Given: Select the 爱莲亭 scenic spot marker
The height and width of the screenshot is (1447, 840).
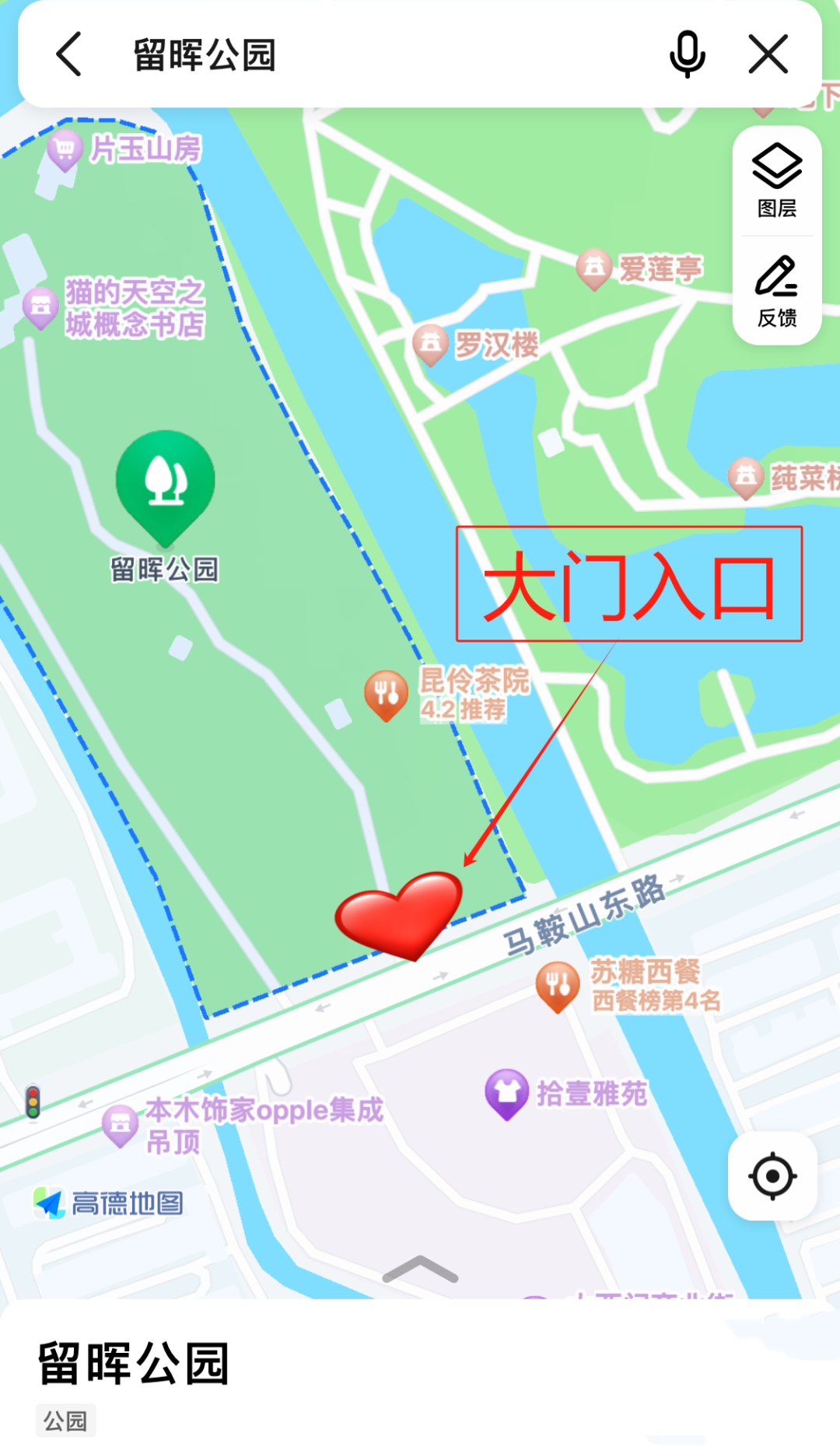Looking at the screenshot, I should tap(595, 268).
